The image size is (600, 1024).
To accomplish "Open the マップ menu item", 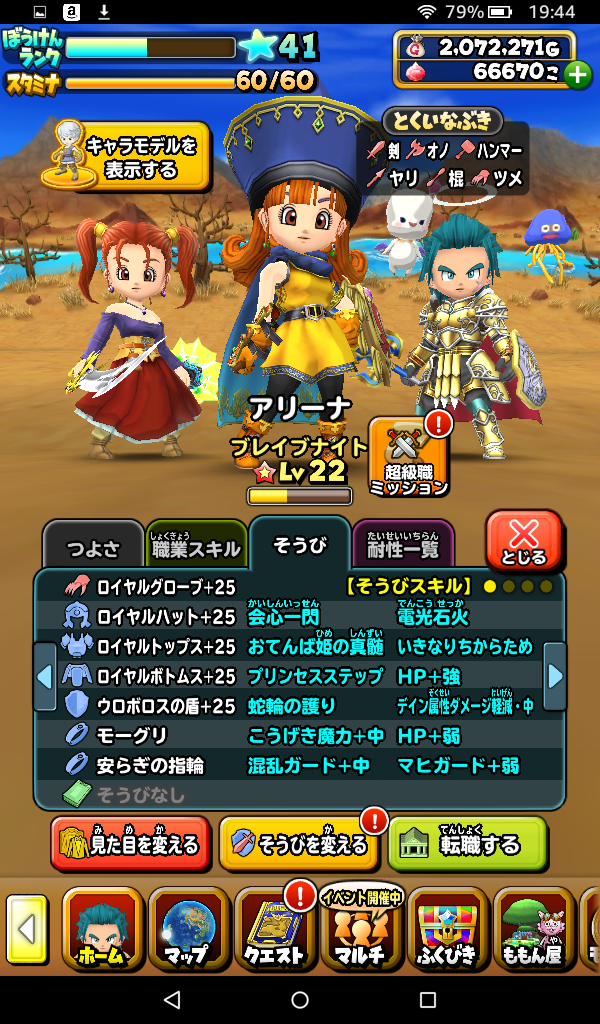I will [x=188, y=929].
